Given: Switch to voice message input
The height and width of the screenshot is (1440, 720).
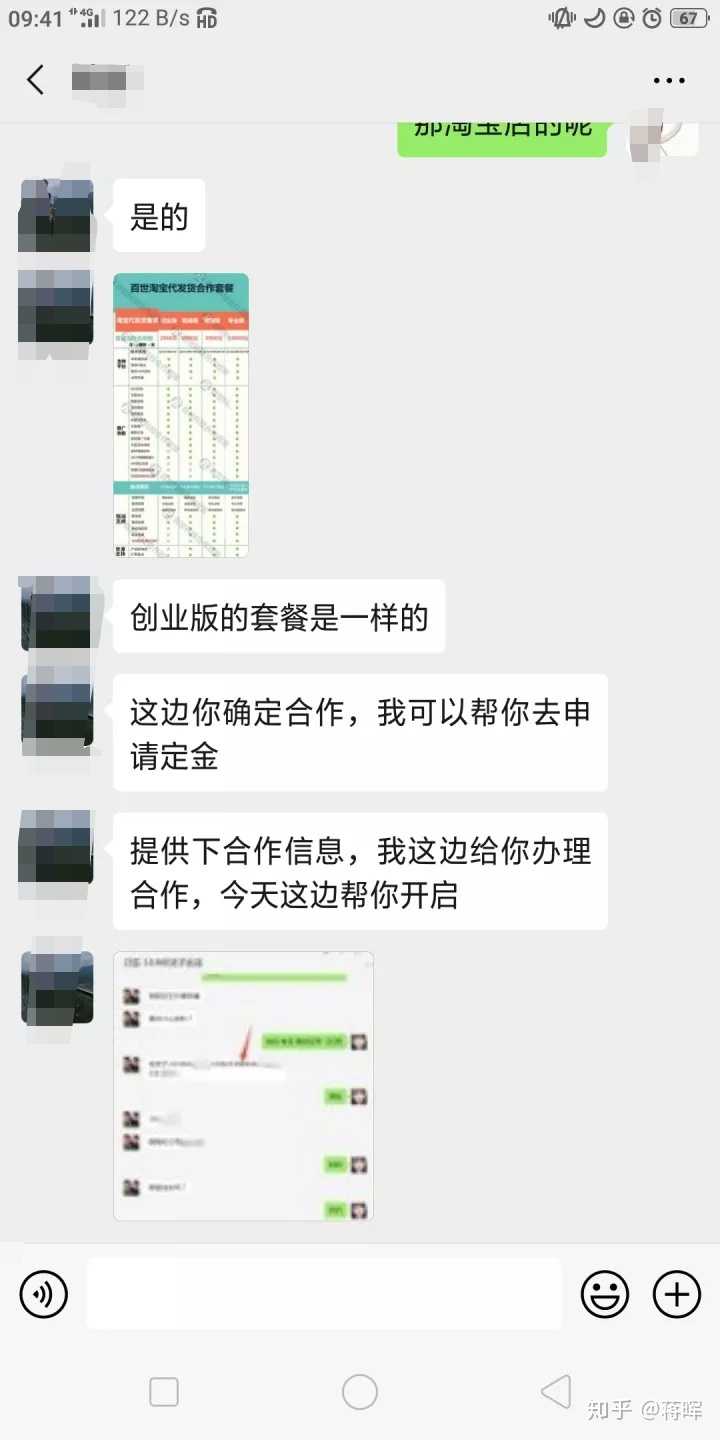Looking at the screenshot, I should coord(44,1295).
